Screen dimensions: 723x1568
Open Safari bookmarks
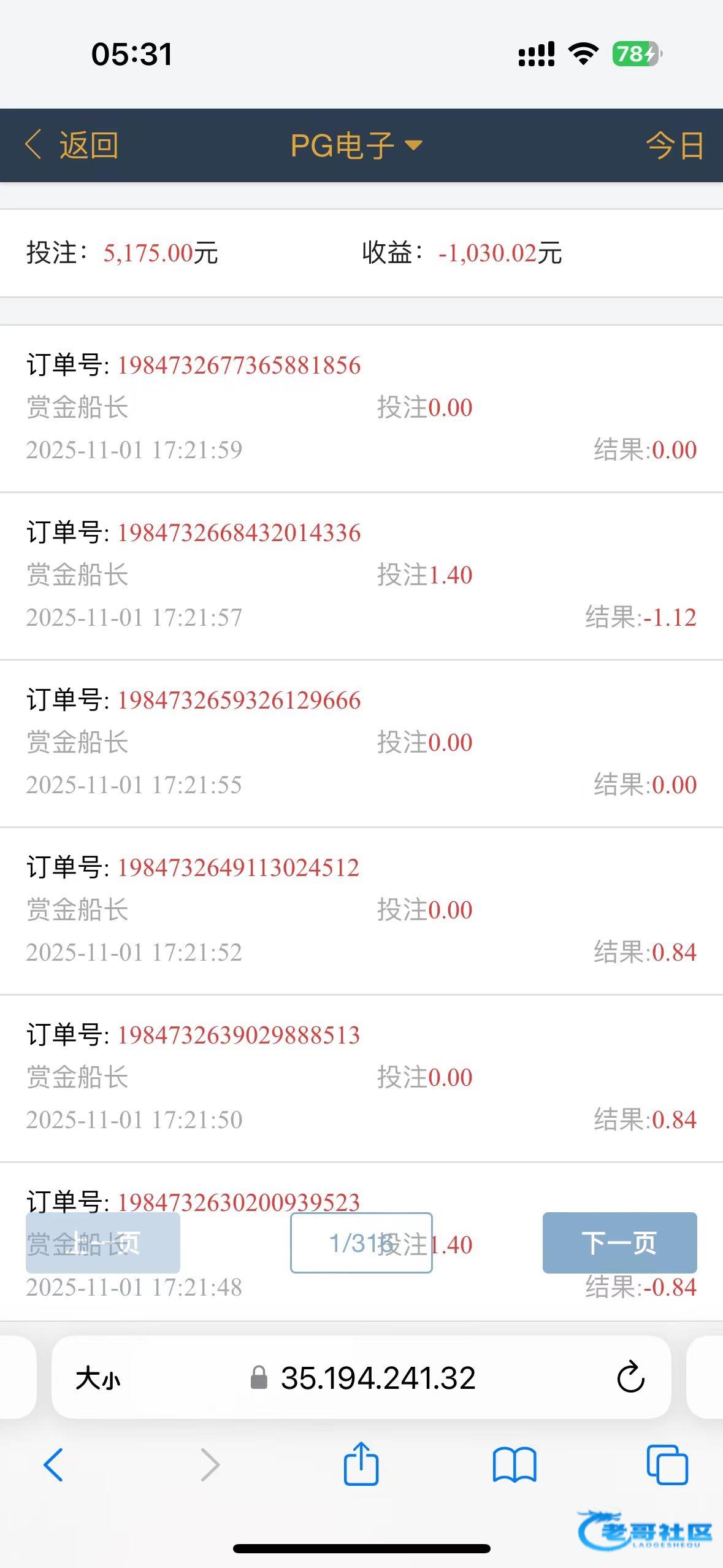coord(515,1465)
